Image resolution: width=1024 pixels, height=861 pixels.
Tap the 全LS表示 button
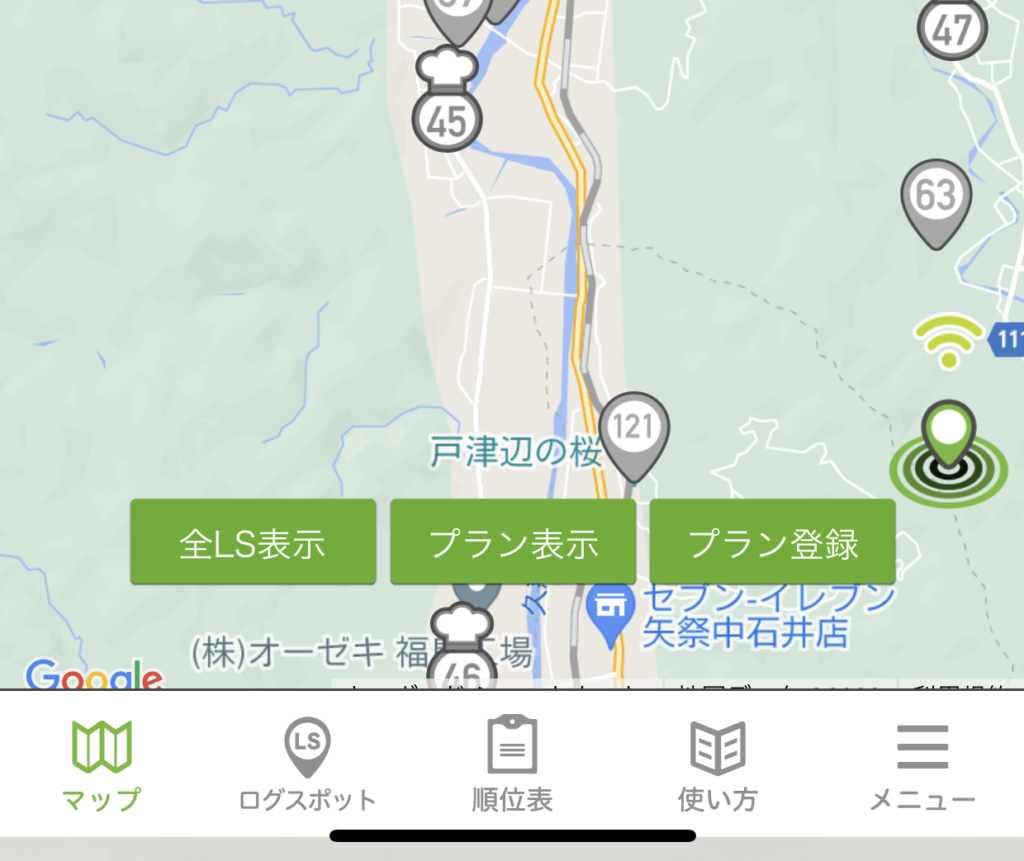(253, 542)
